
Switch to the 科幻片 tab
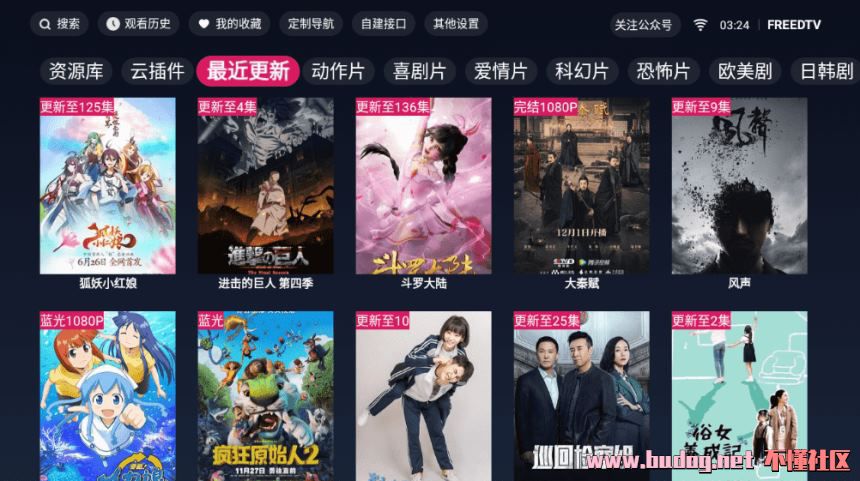click(x=582, y=71)
